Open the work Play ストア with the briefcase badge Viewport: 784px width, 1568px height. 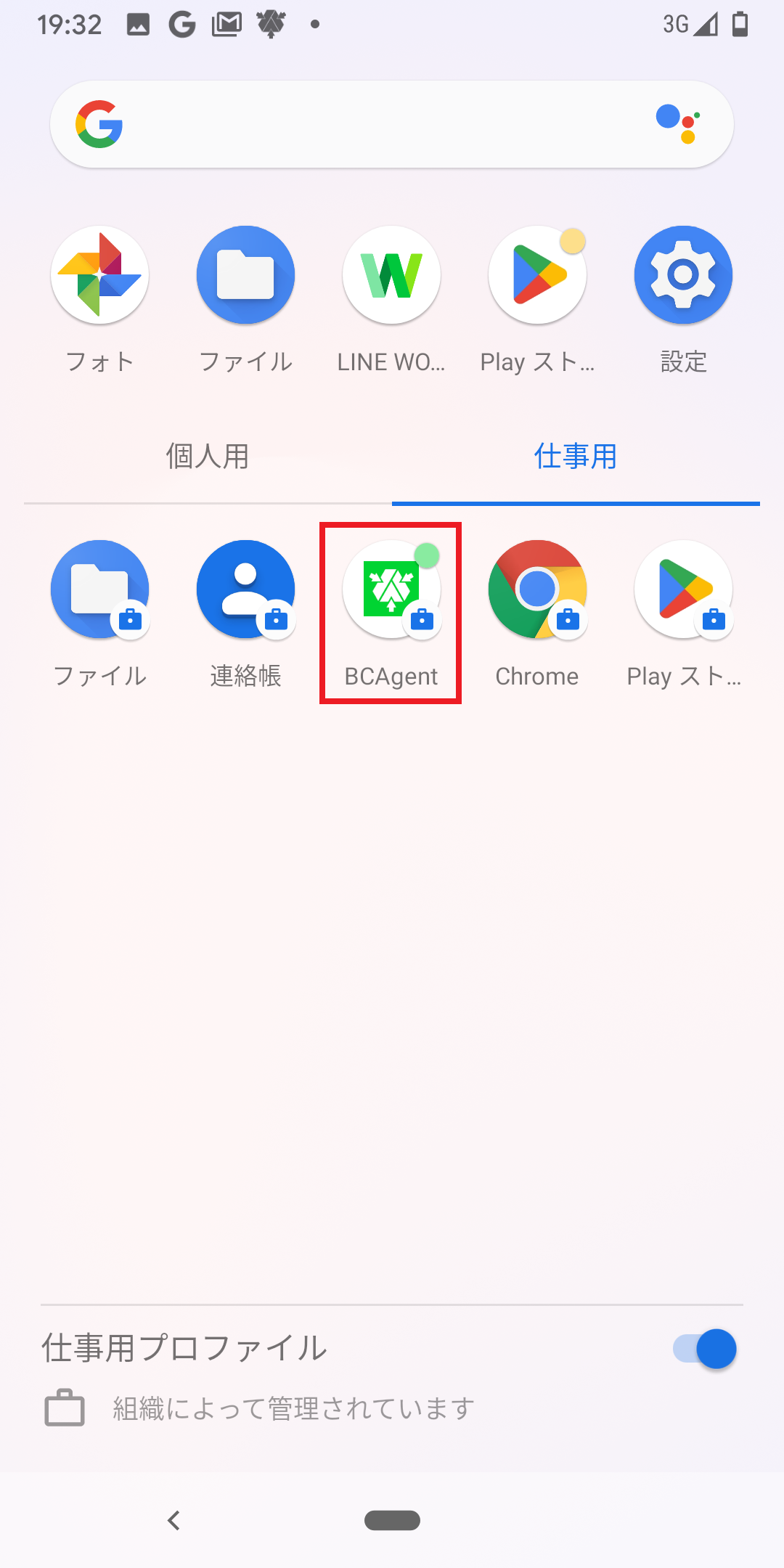point(683,589)
